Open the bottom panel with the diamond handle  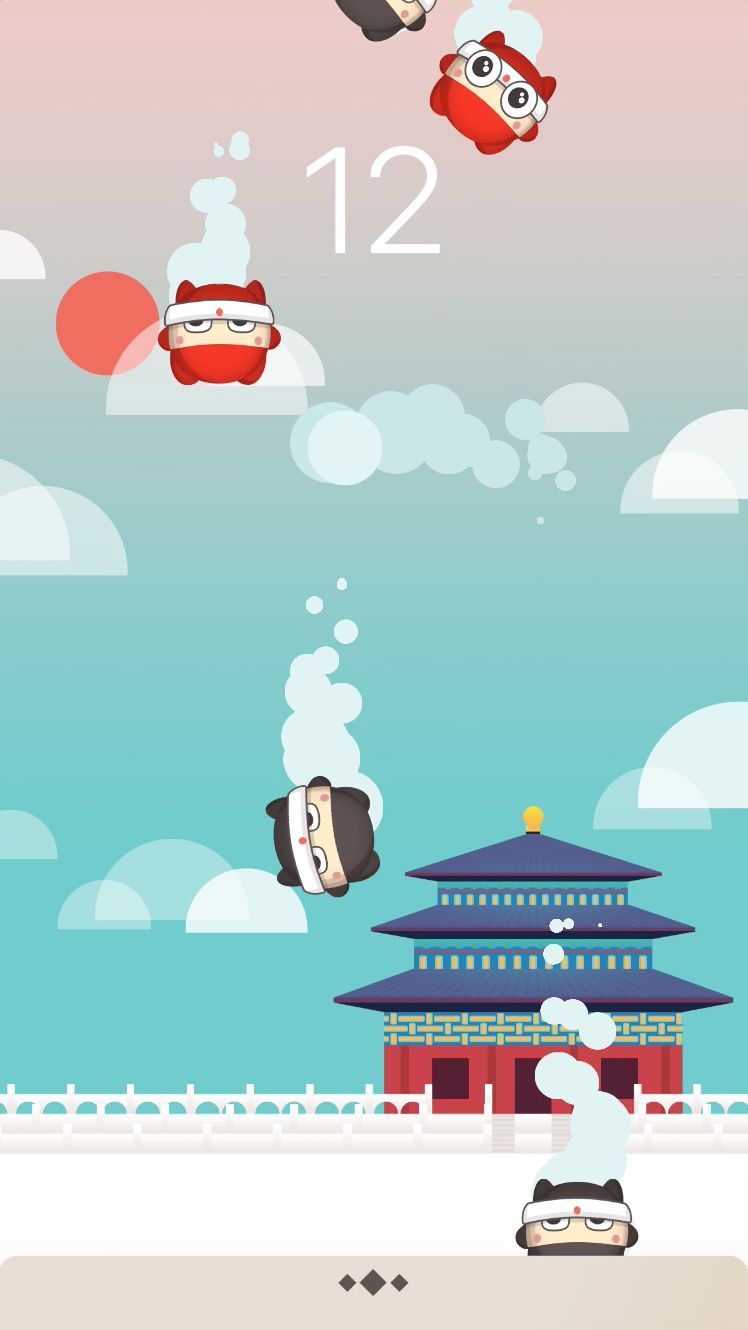click(373, 1283)
